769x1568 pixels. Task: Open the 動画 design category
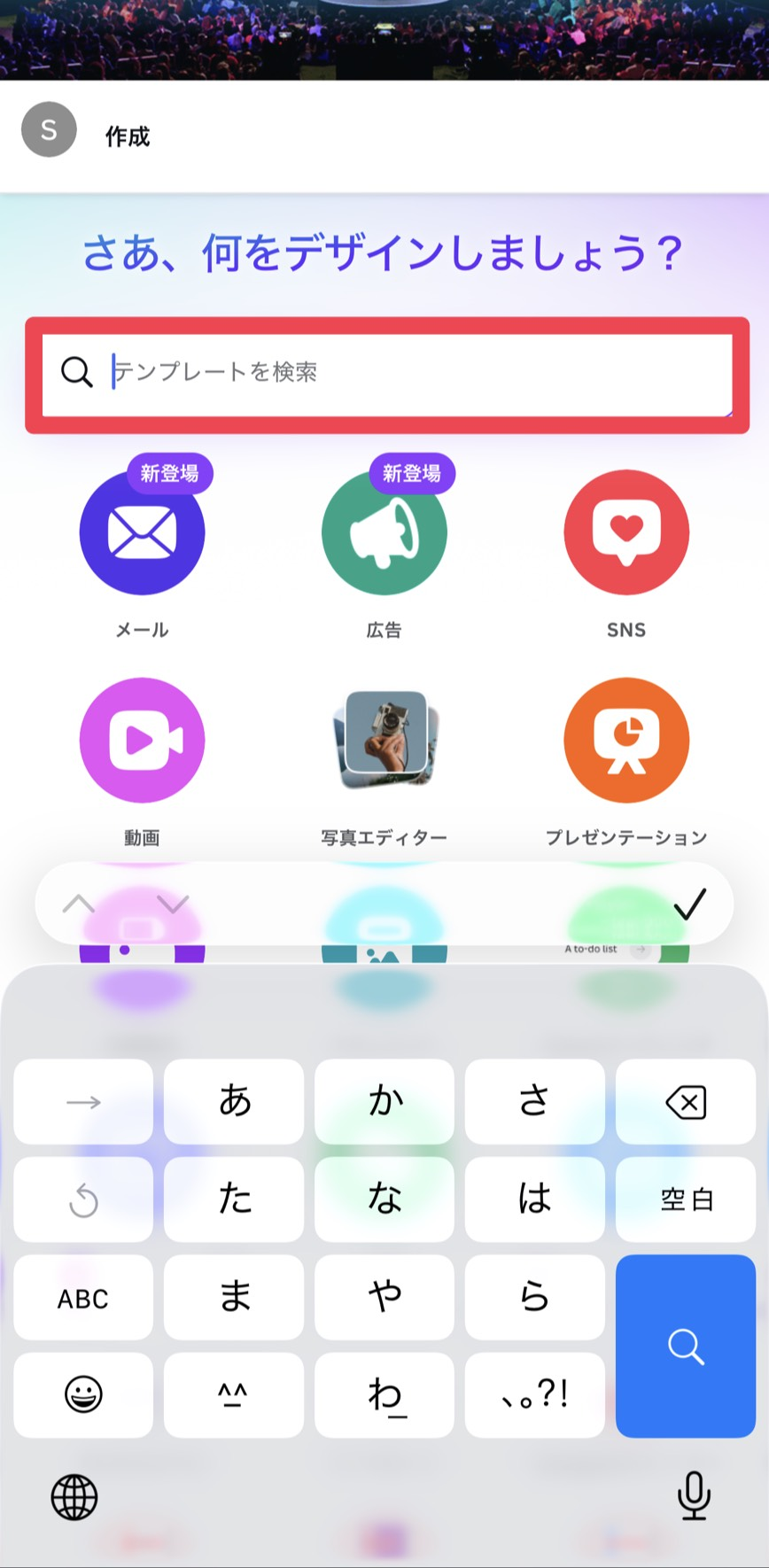[142, 741]
